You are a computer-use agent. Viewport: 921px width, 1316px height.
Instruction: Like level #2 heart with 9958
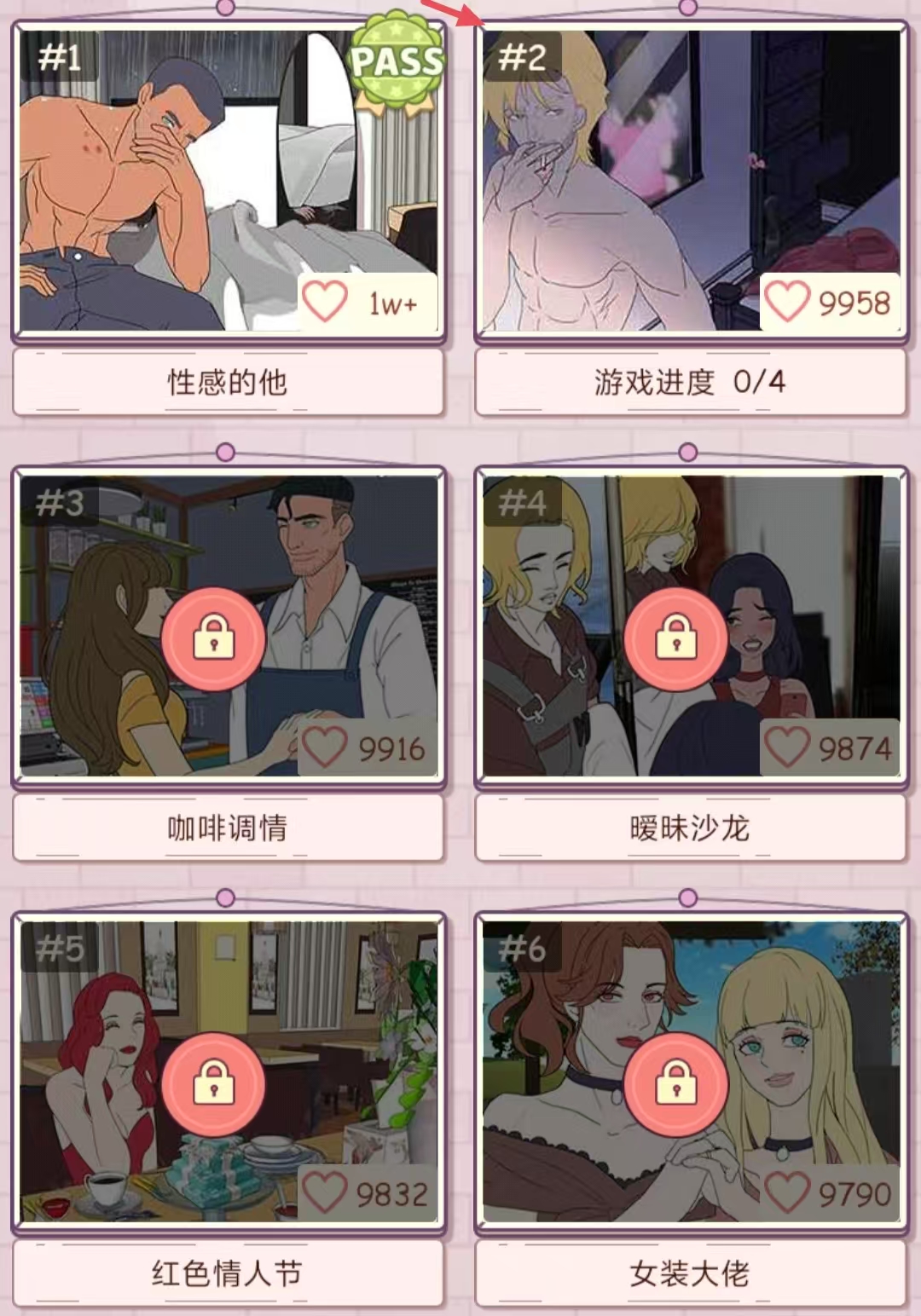[787, 301]
